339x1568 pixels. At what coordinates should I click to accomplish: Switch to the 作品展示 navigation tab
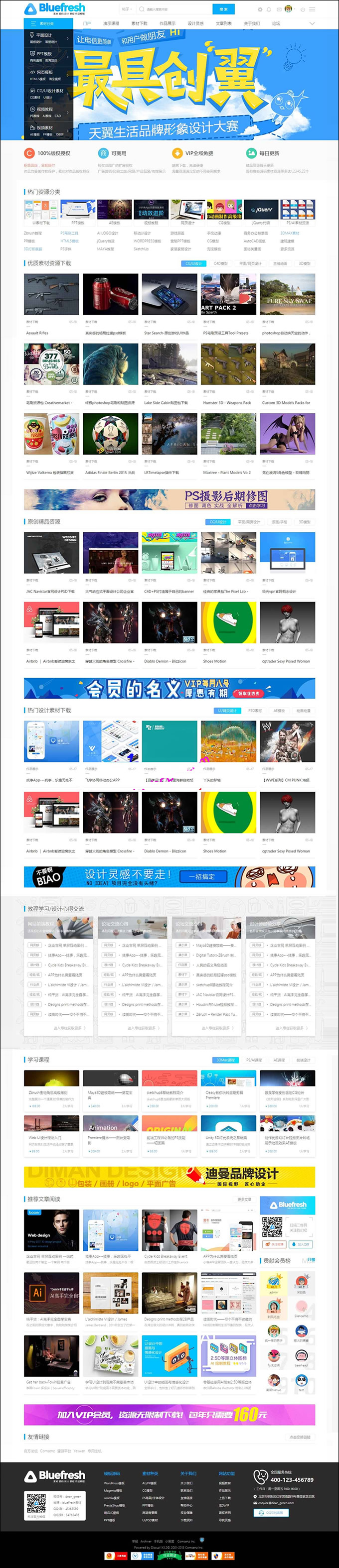pyautogui.click(x=167, y=24)
